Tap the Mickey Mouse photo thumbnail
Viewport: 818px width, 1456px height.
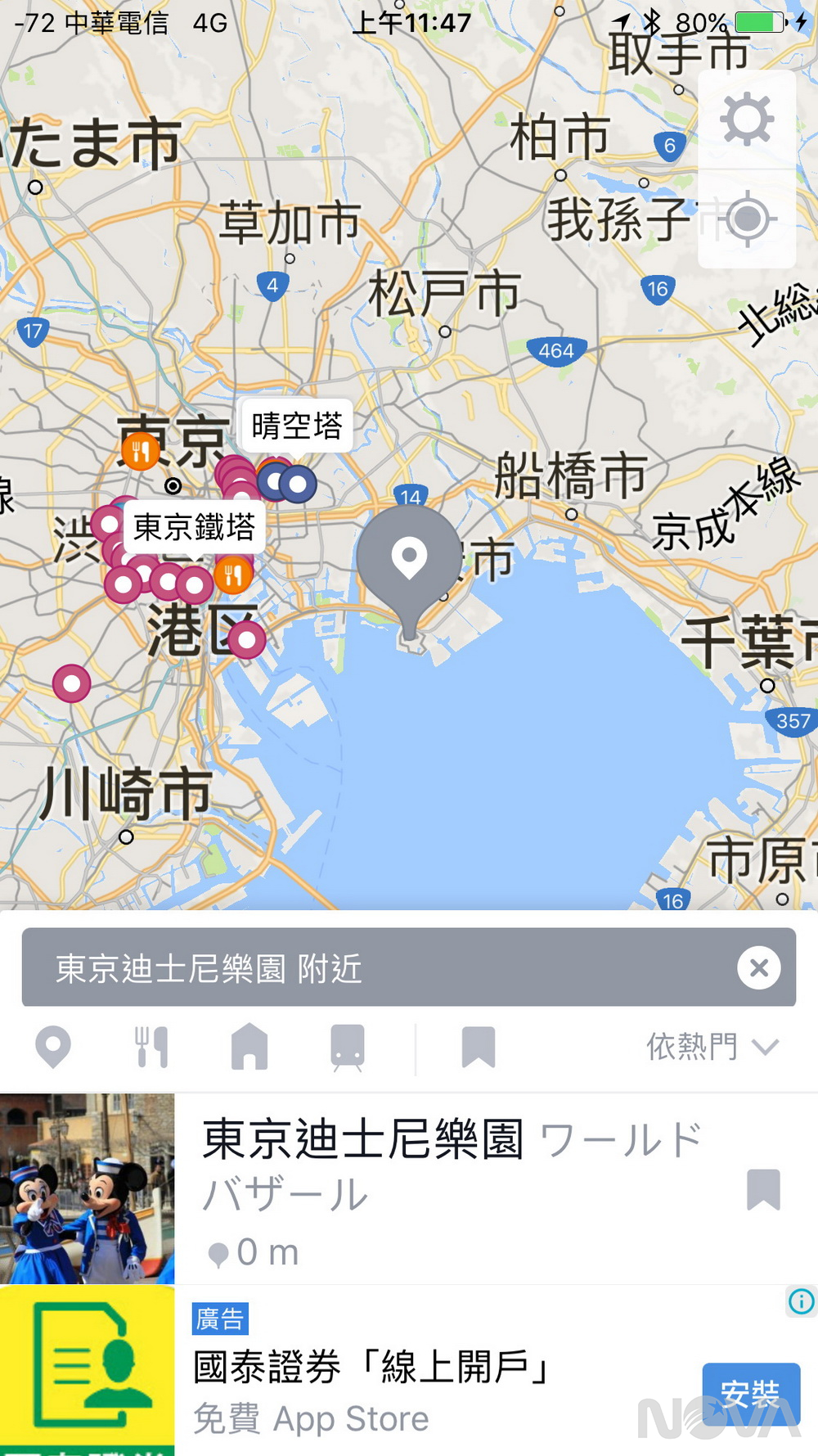click(88, 1183)
